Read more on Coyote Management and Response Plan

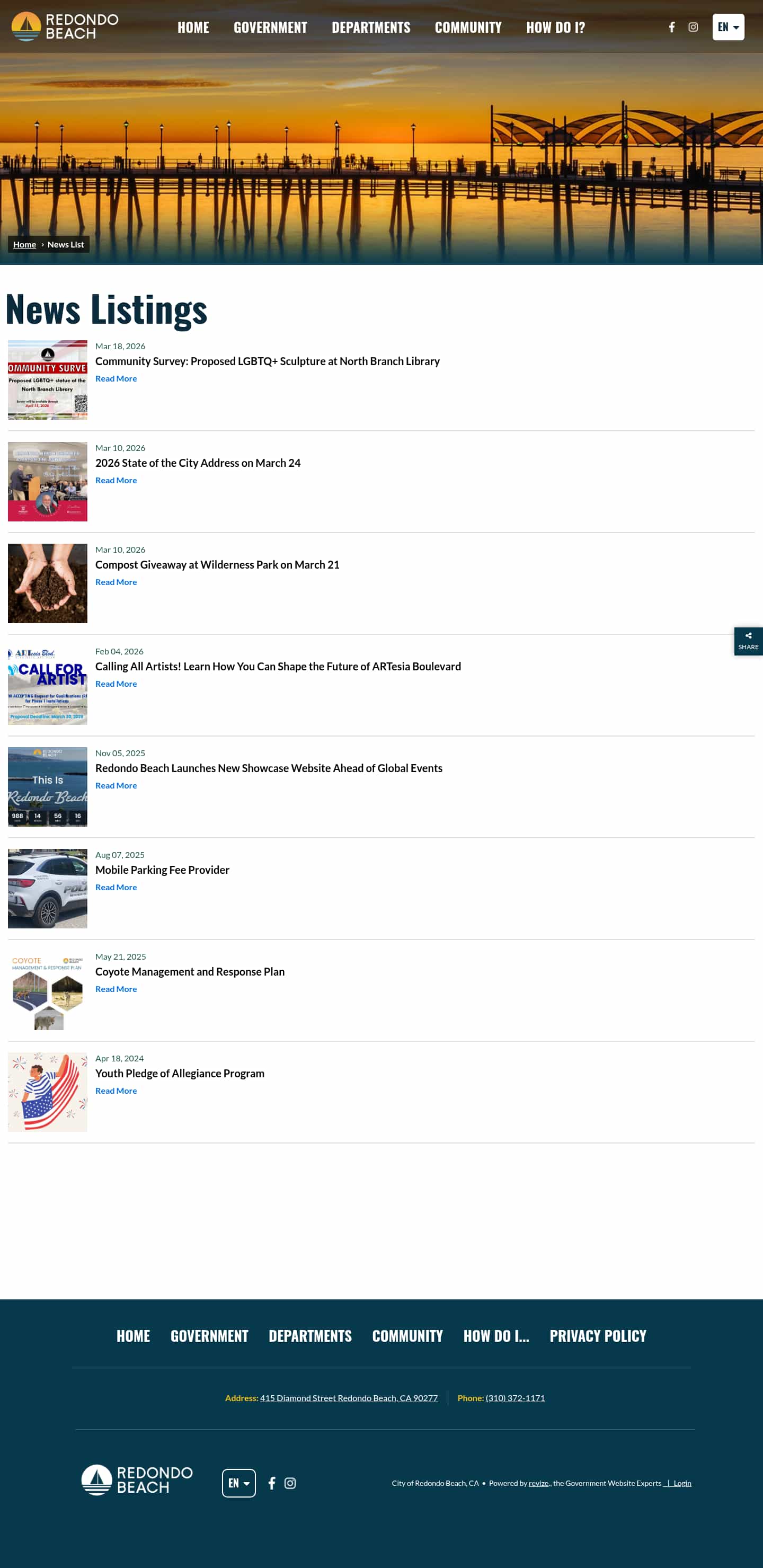coord(116,989)
